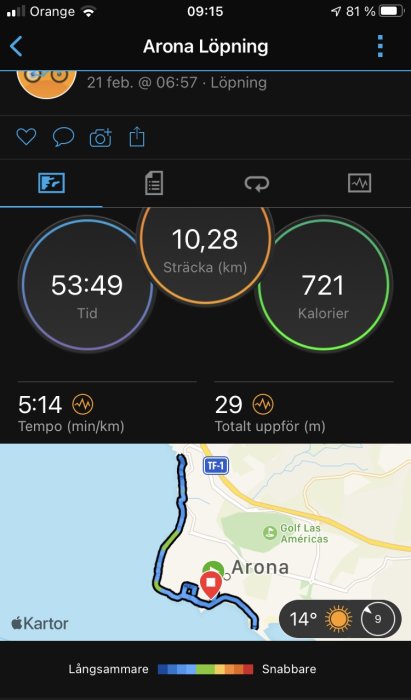Open the pace chart icon next to 5:14

click(x=83, y=404)
